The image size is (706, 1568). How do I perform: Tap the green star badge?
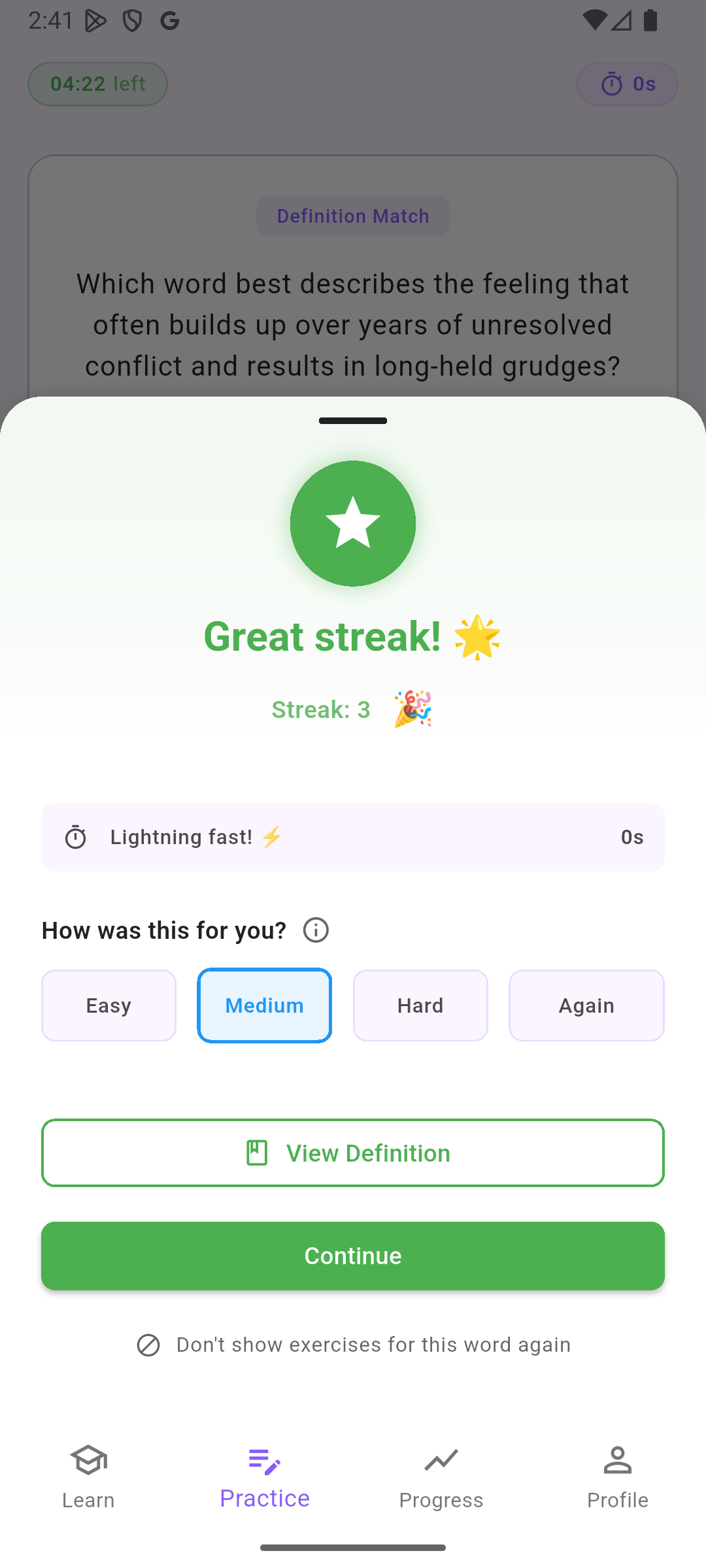pyautogui.click(x=353, y=523)
